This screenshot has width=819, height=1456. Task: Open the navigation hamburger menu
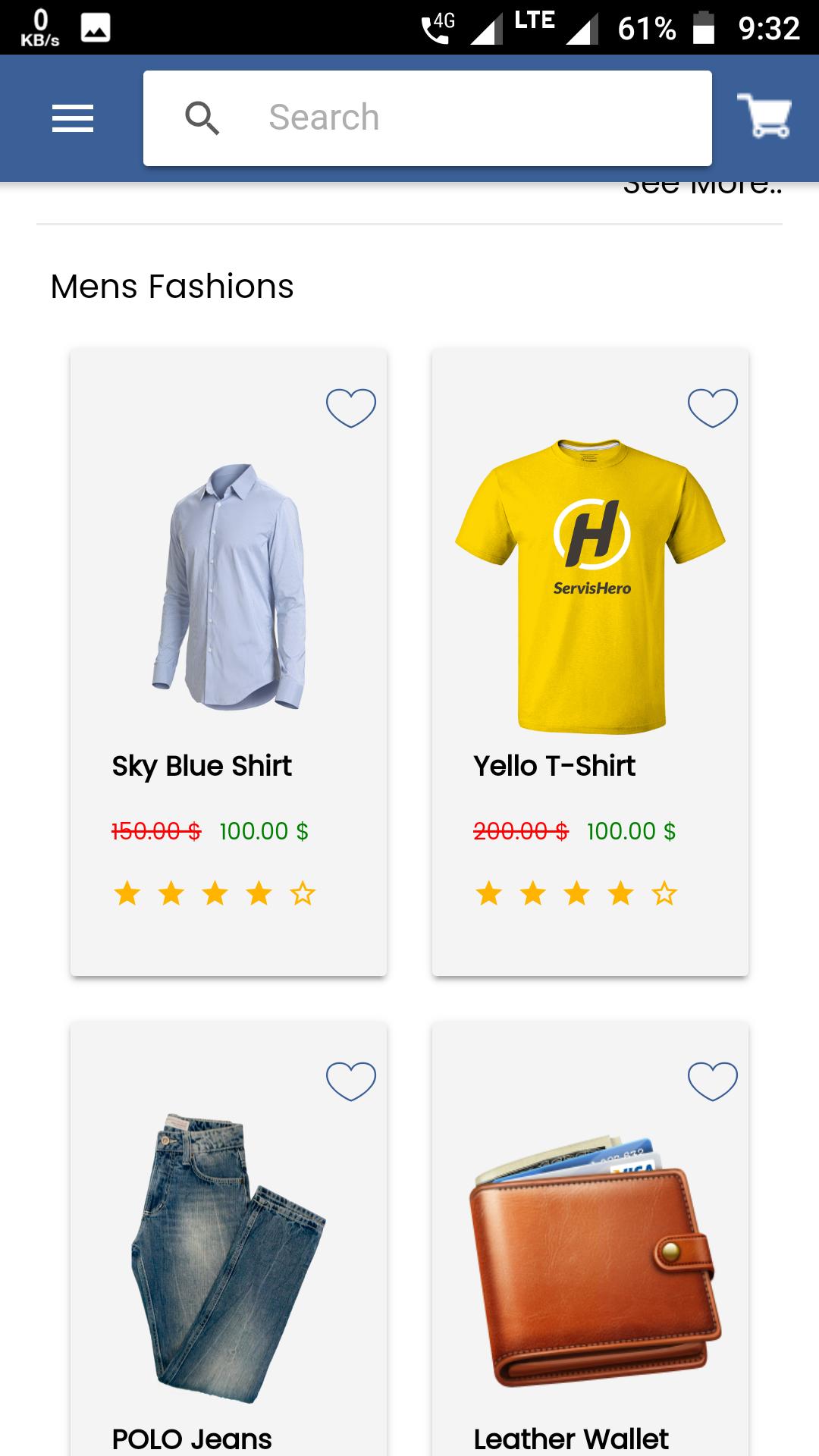click(x=73, y=118)
